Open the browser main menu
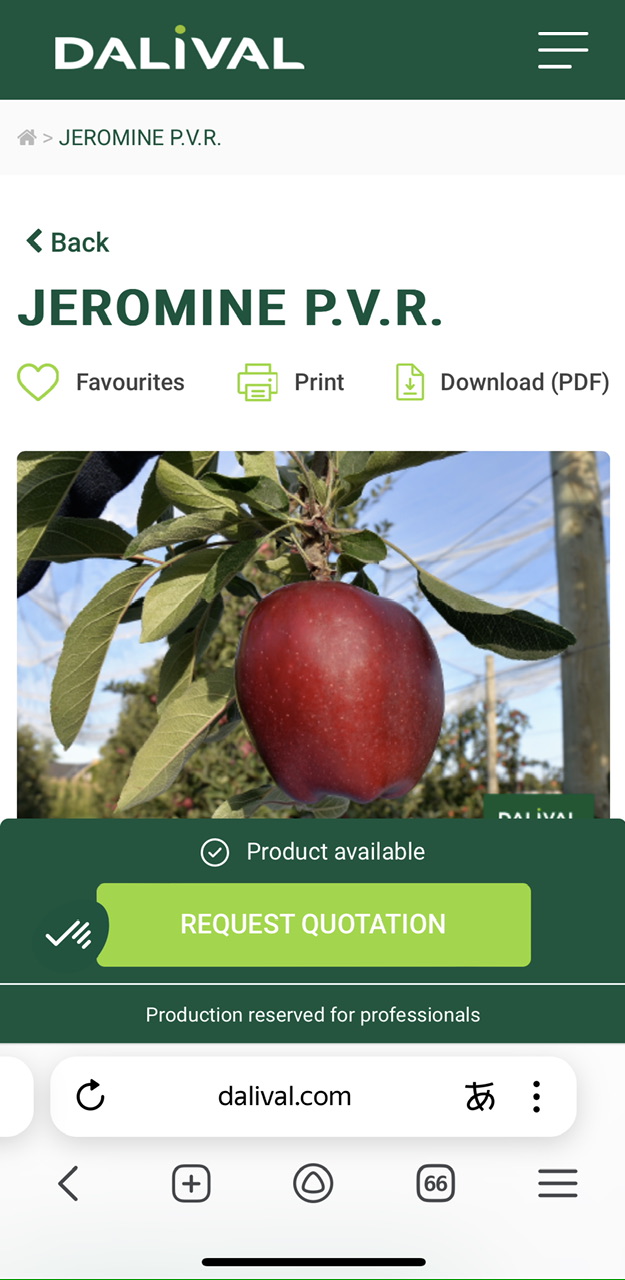This screenshot has height=1280, width=625. pos(558,1184)
